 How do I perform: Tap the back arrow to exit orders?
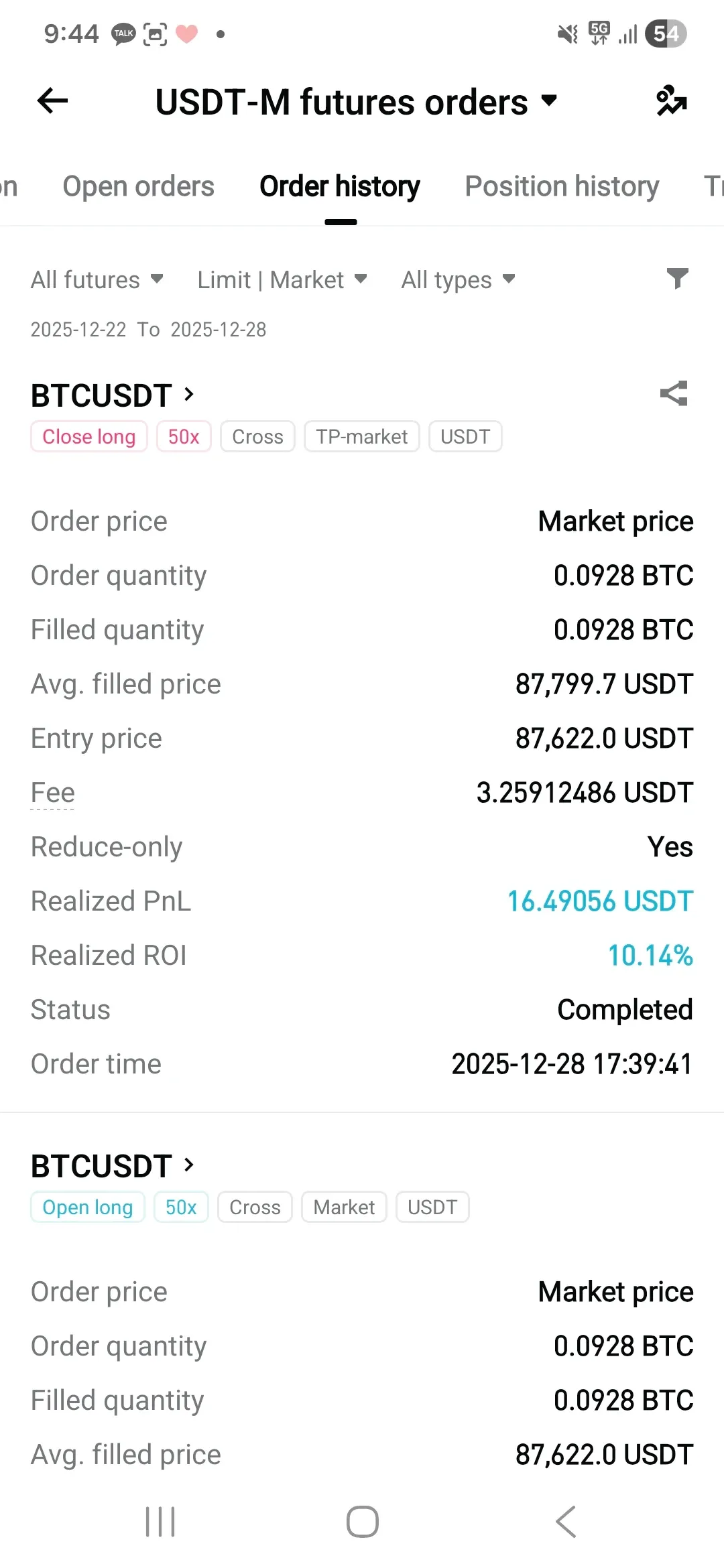click(x=52, y=101)
